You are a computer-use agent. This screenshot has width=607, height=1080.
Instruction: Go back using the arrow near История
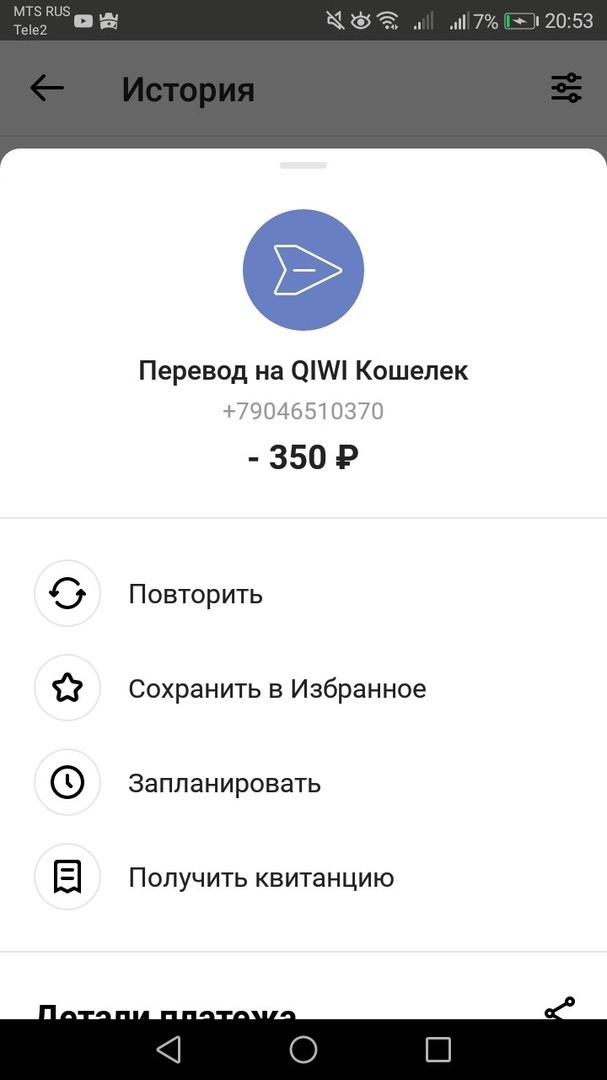tap(47, 89)
